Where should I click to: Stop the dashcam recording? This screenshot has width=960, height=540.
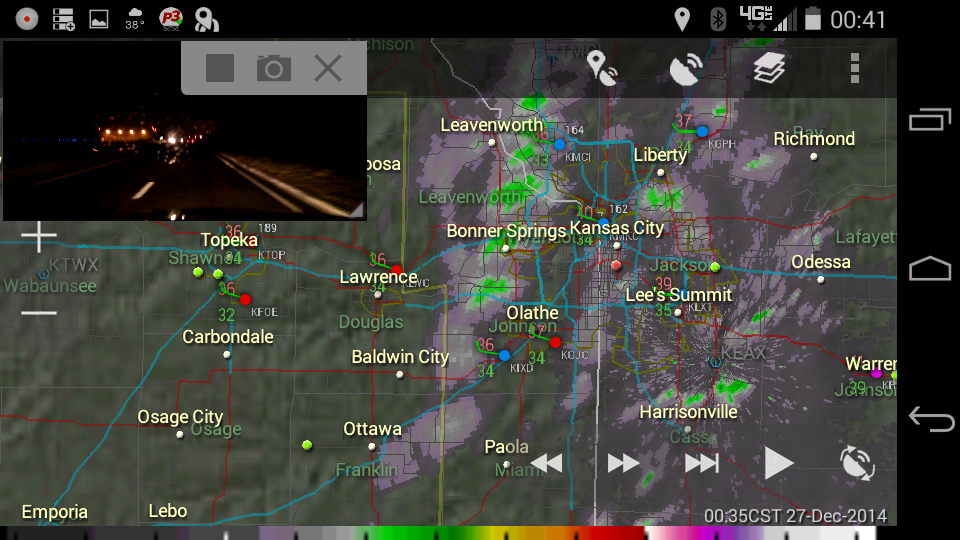[x=220, y=68]
